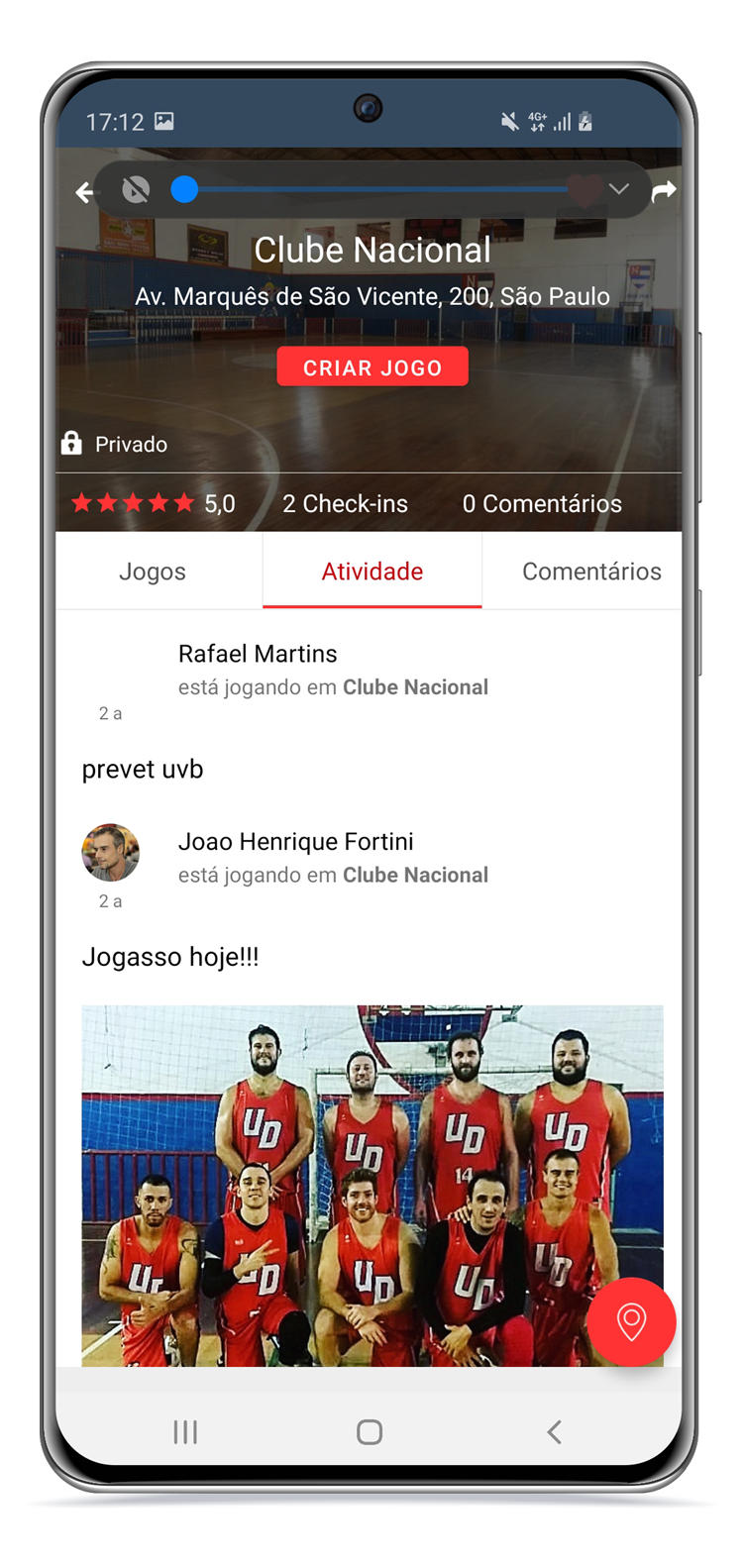The height and width of the screenshot is (1568, 743).
Task: Create a game with CRIAR JOGO
Action: (x=372, y=367)
